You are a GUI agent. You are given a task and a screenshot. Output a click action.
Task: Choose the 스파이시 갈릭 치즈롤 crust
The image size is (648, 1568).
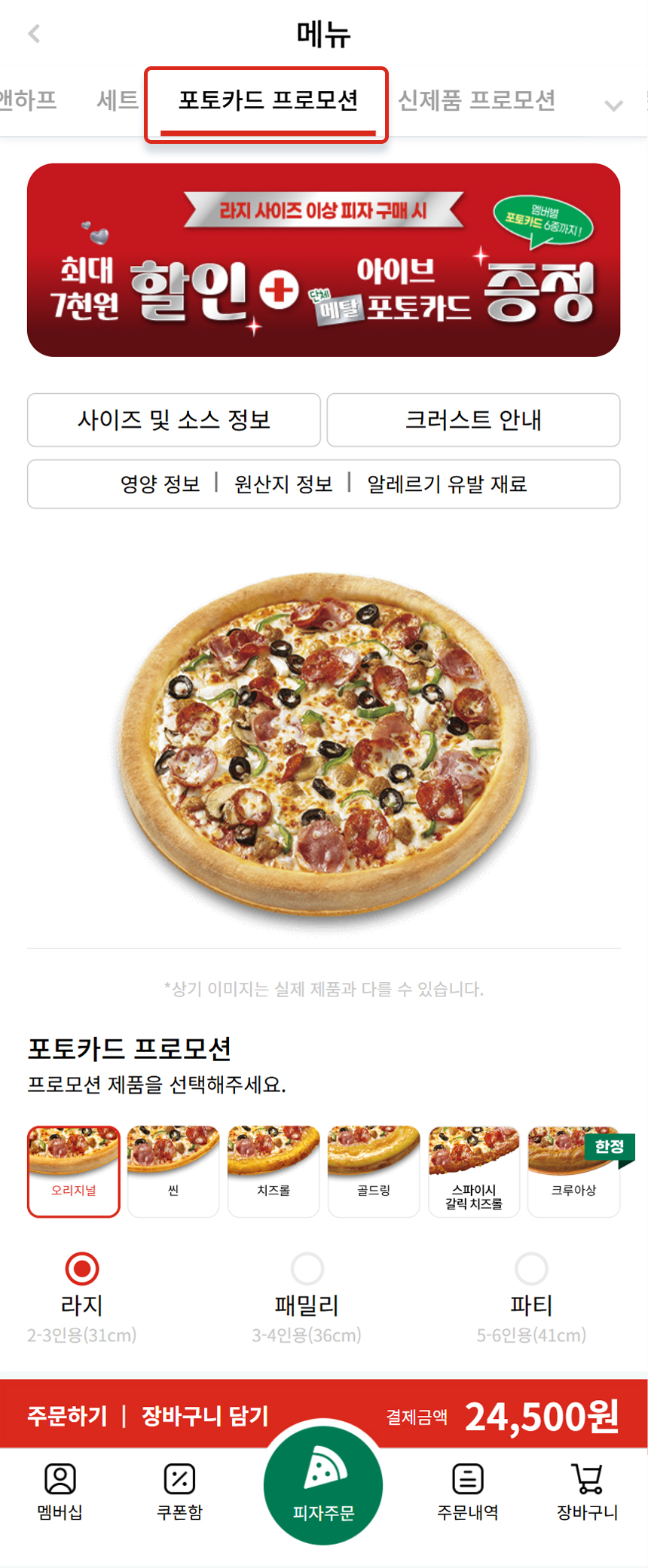474,1170
